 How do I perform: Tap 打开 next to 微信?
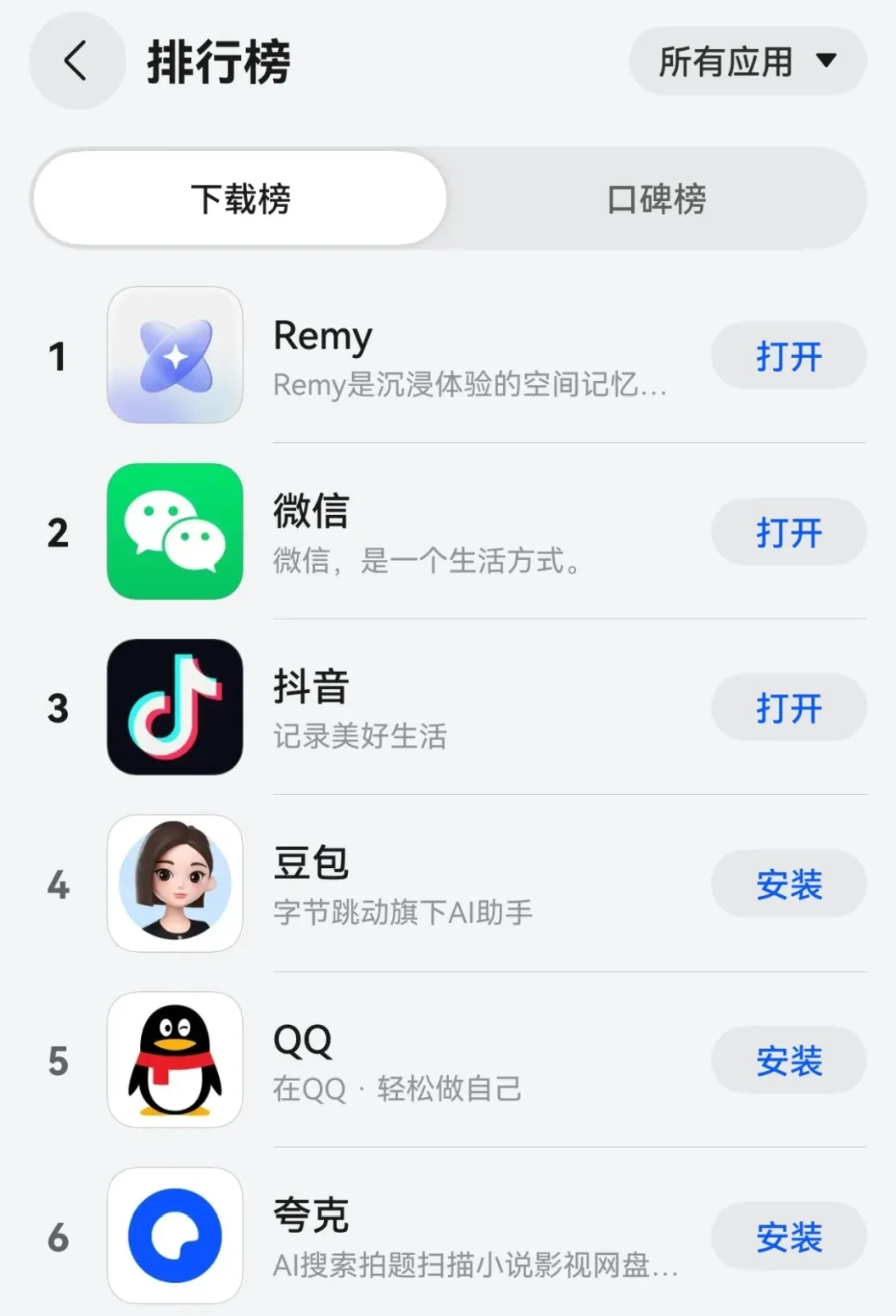click(x=788, y=533)
